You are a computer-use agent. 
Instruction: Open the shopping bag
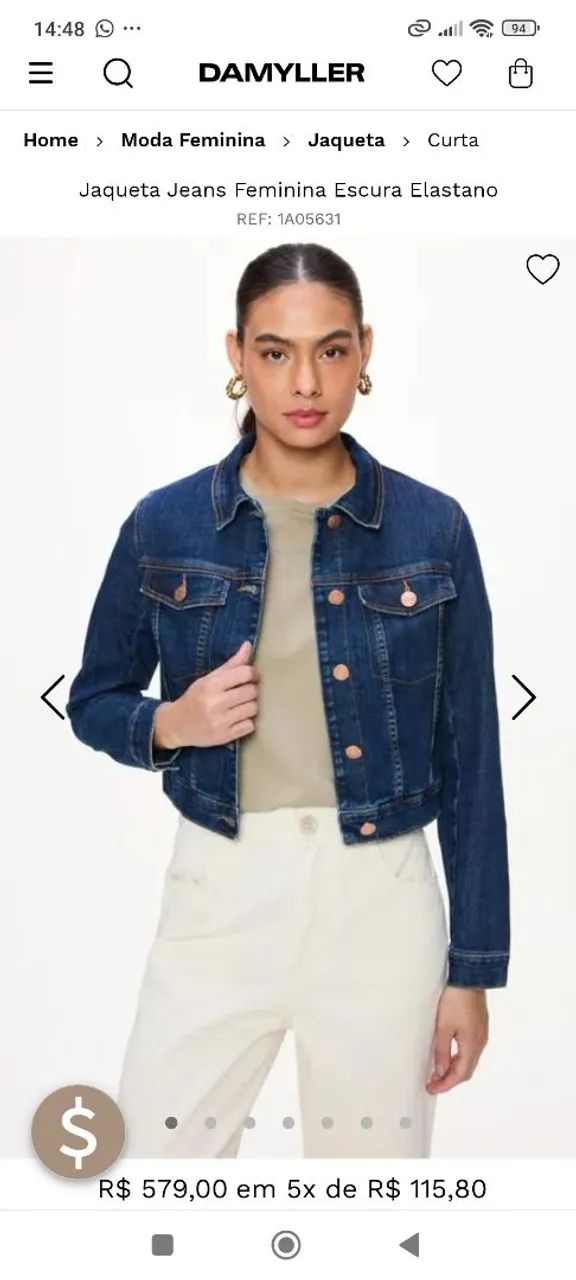pos(521,73)
